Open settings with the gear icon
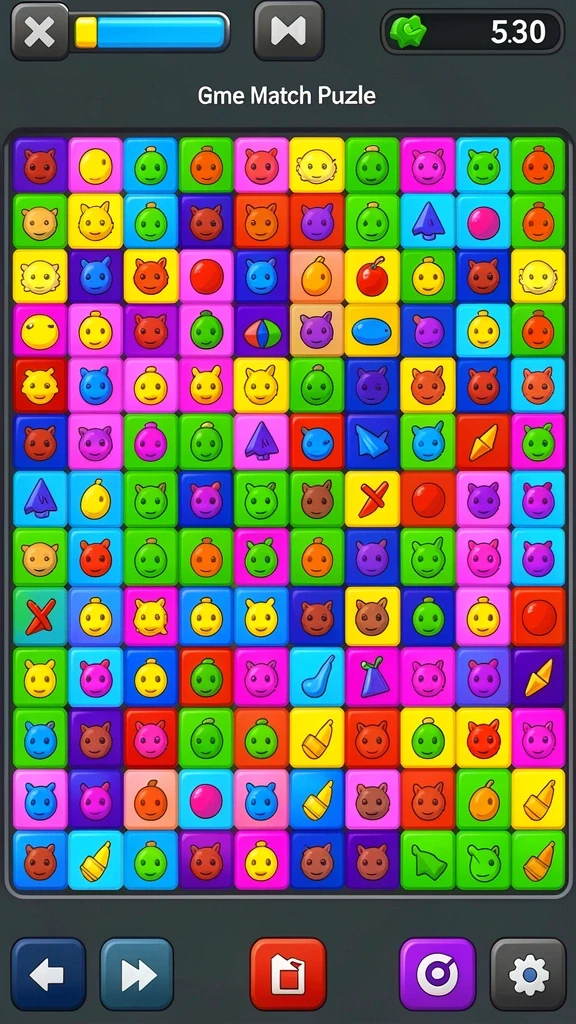The height and width of the screenshot is (1024, 576). pyautogui.click(x=528, y=974)
